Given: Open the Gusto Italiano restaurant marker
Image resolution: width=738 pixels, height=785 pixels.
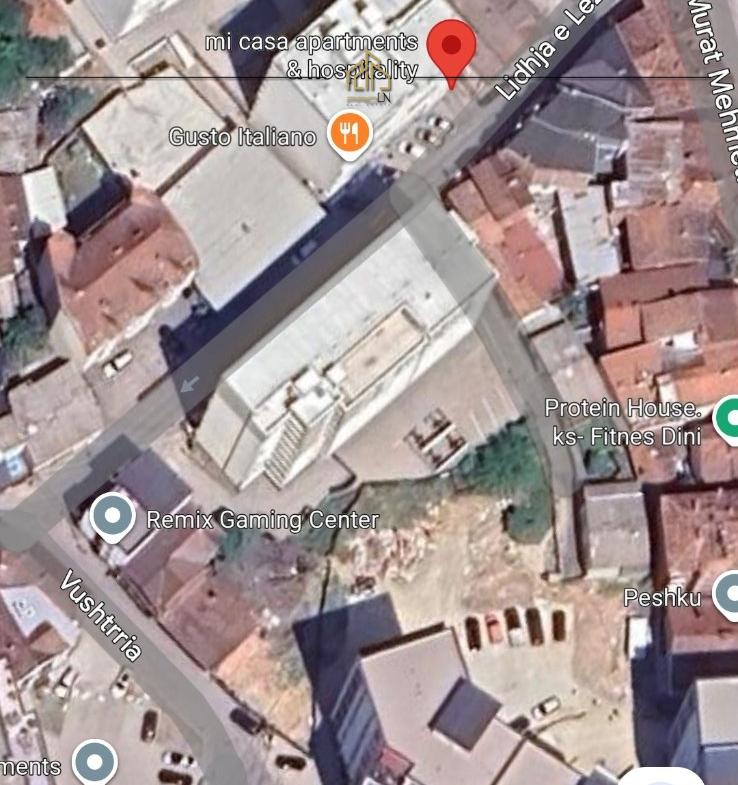Looking at the screenshot, I should tap(350, 134).
